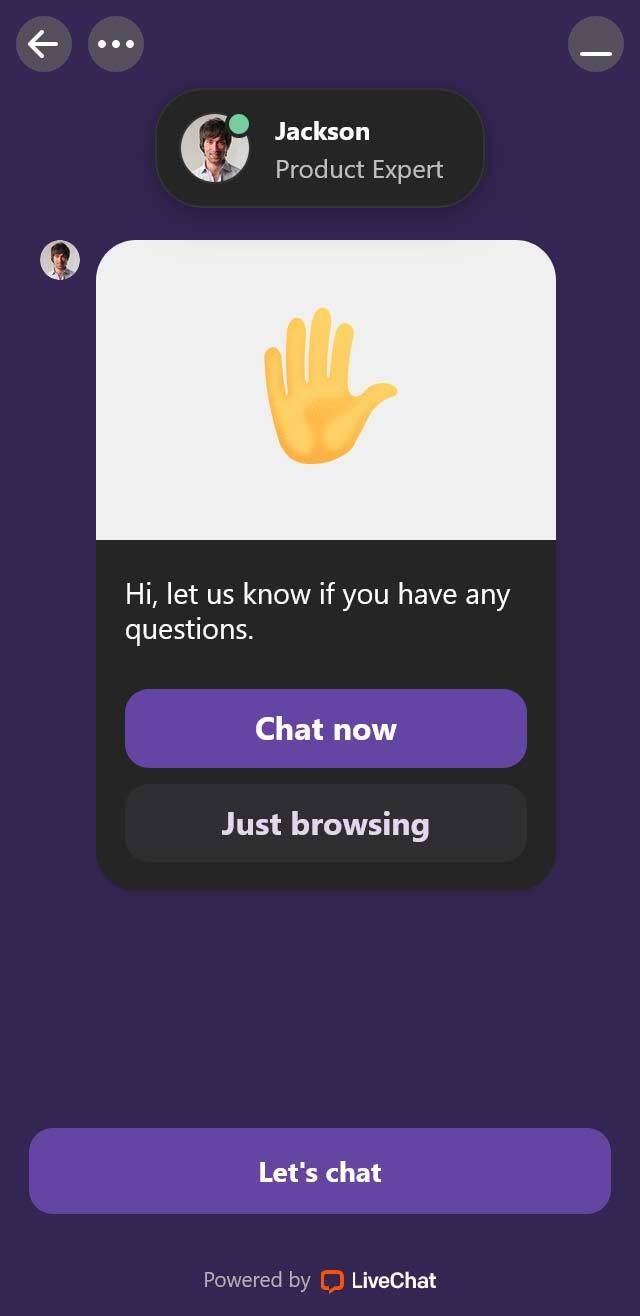Start conversation with Let's chat
Screen dimensions: 640x1316
coord(320,1171)
